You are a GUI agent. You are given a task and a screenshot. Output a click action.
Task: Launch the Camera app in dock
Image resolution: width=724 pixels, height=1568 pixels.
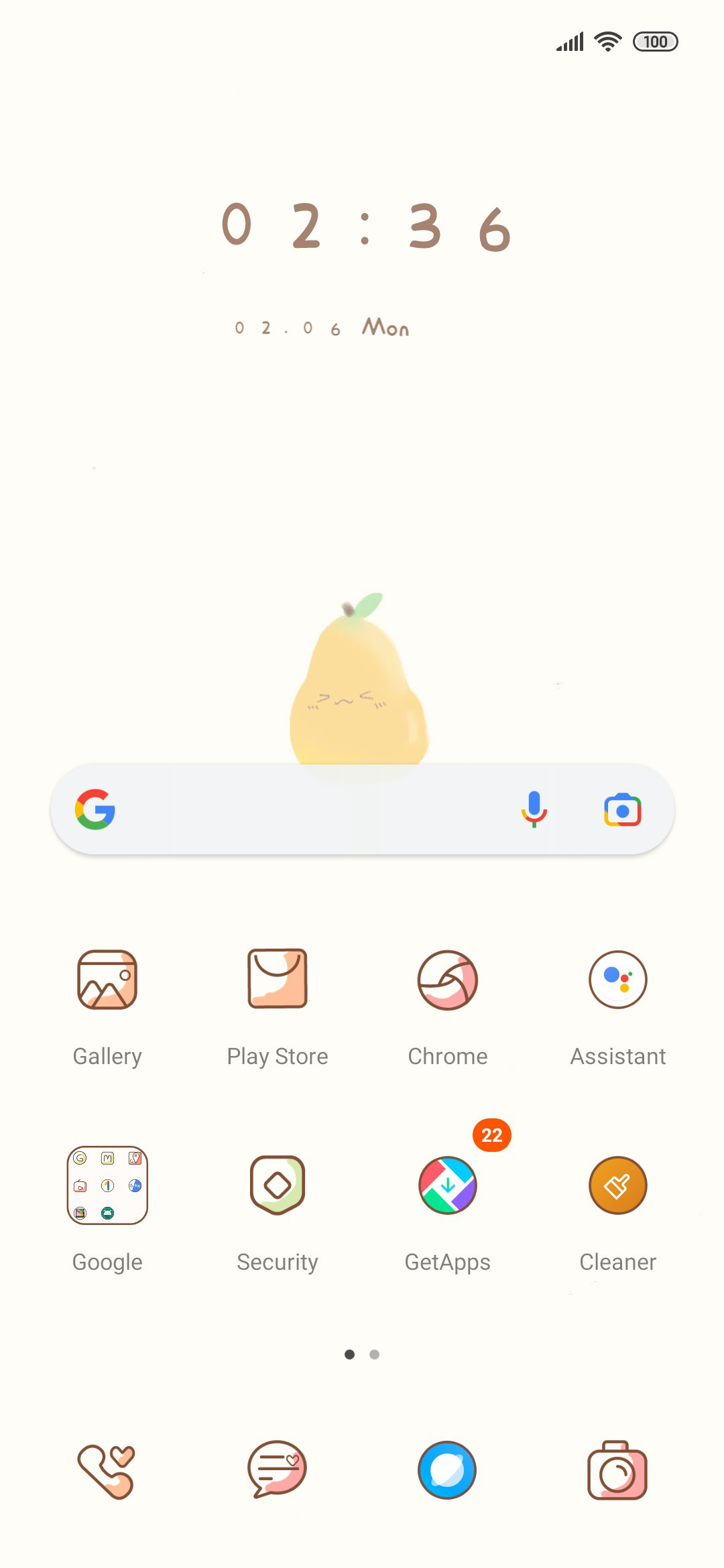coord(617,1470)
